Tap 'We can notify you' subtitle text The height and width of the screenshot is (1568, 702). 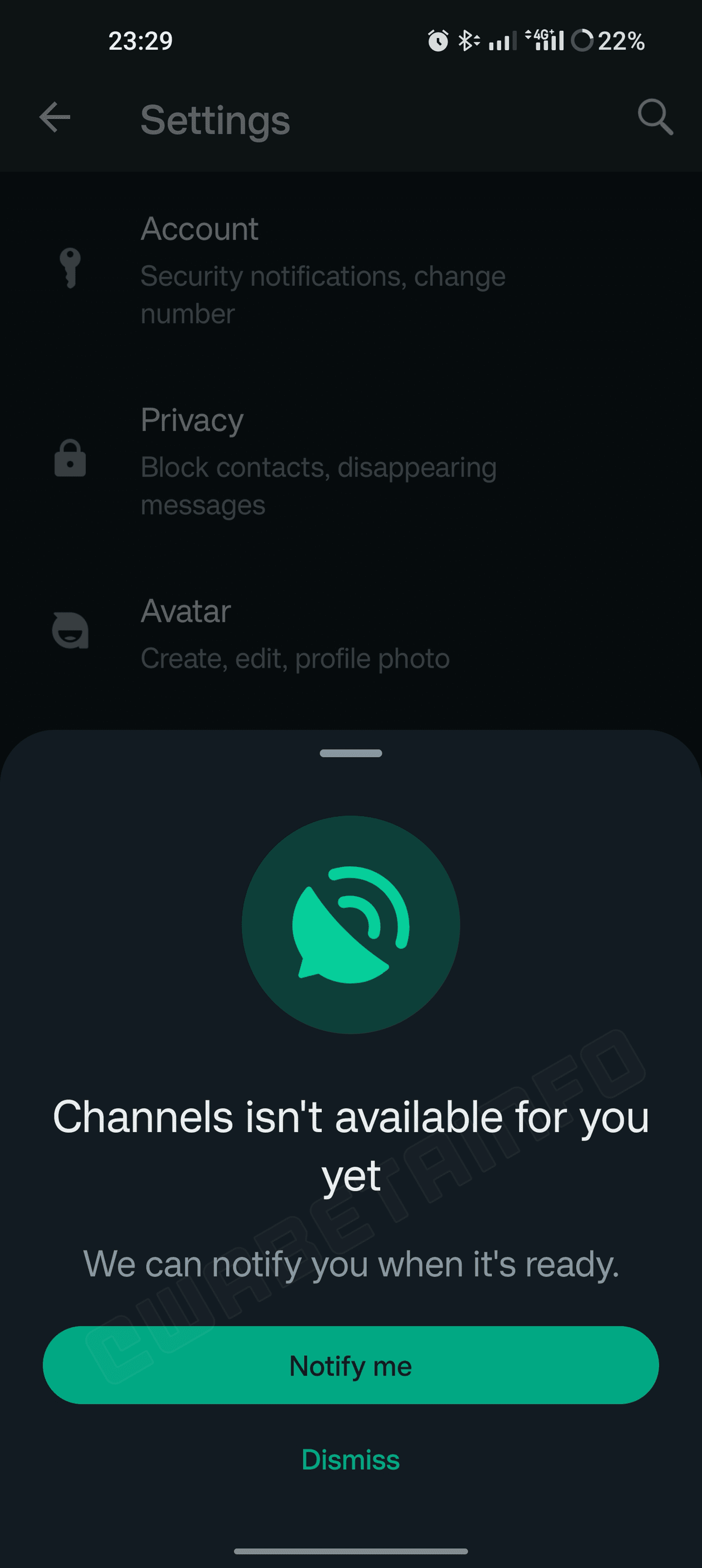(x=350, y=1263)
